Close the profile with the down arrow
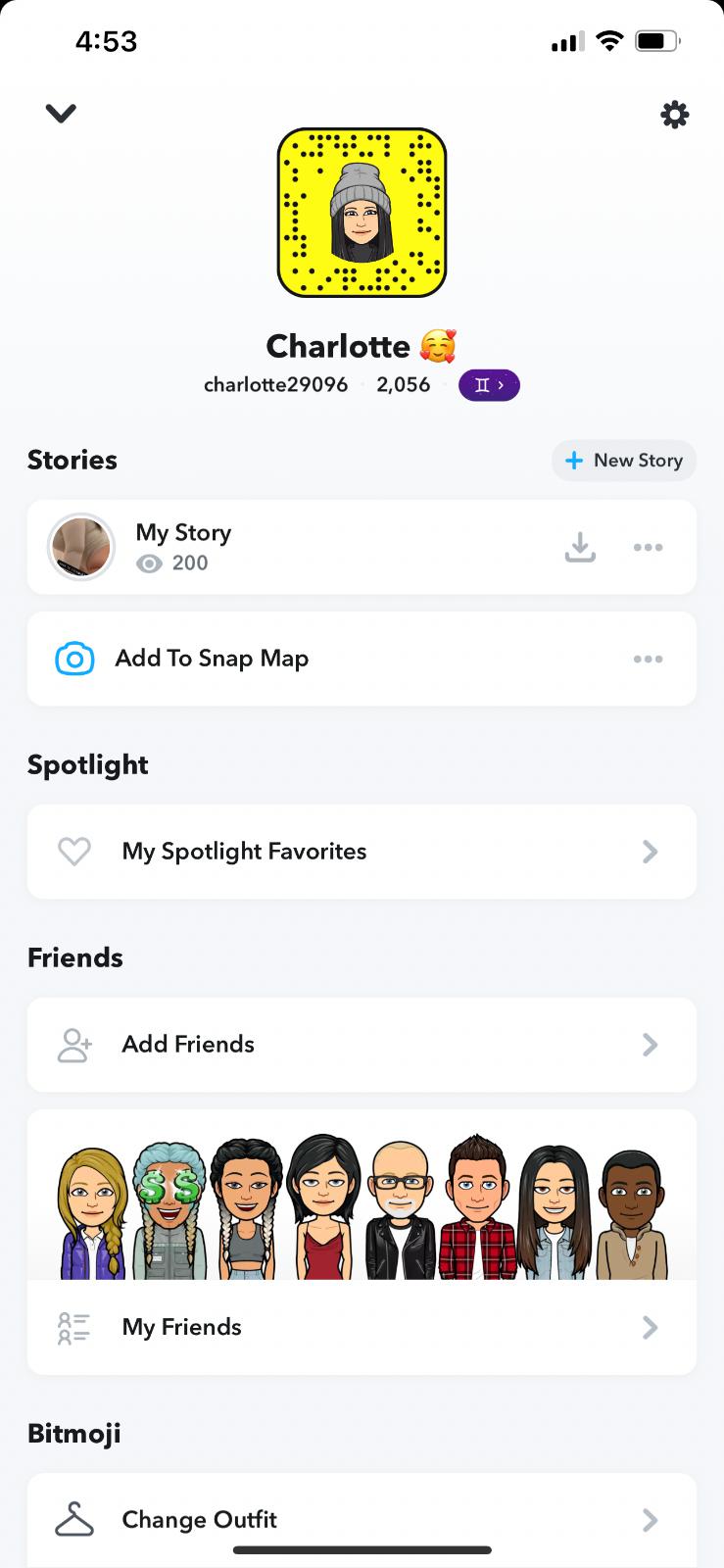This screenshot has height=1568, width=724. 61,114
